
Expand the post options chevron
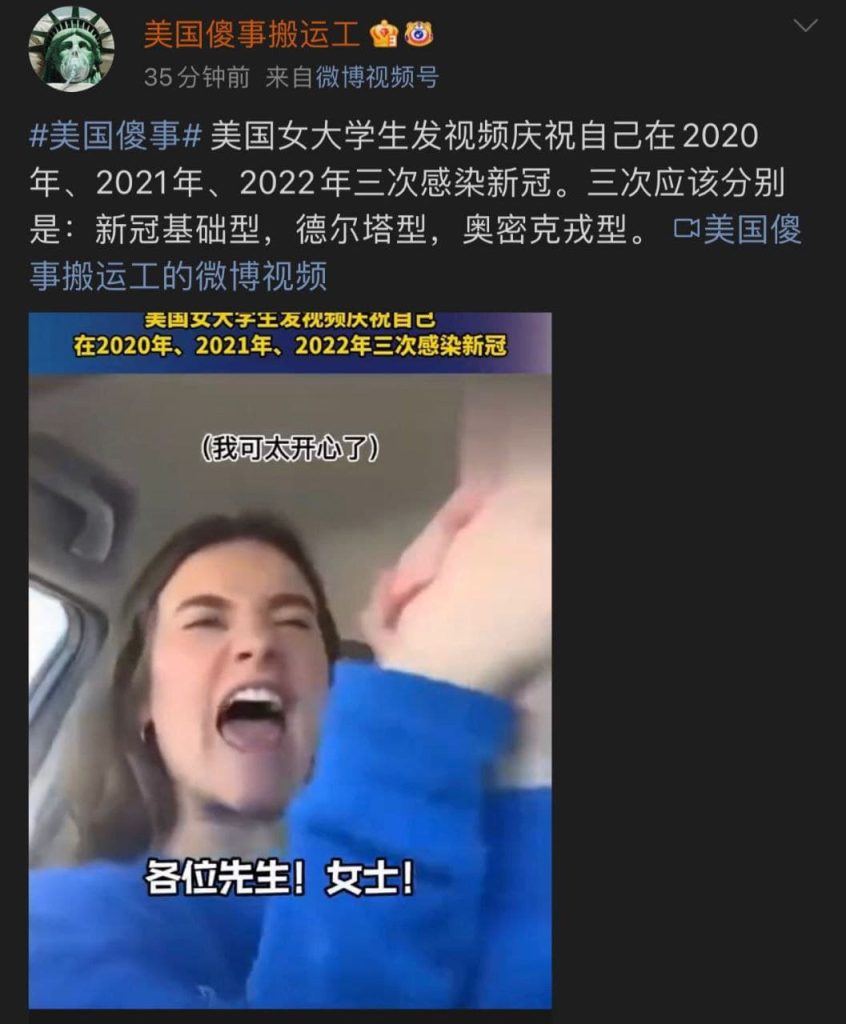(805, 27)
